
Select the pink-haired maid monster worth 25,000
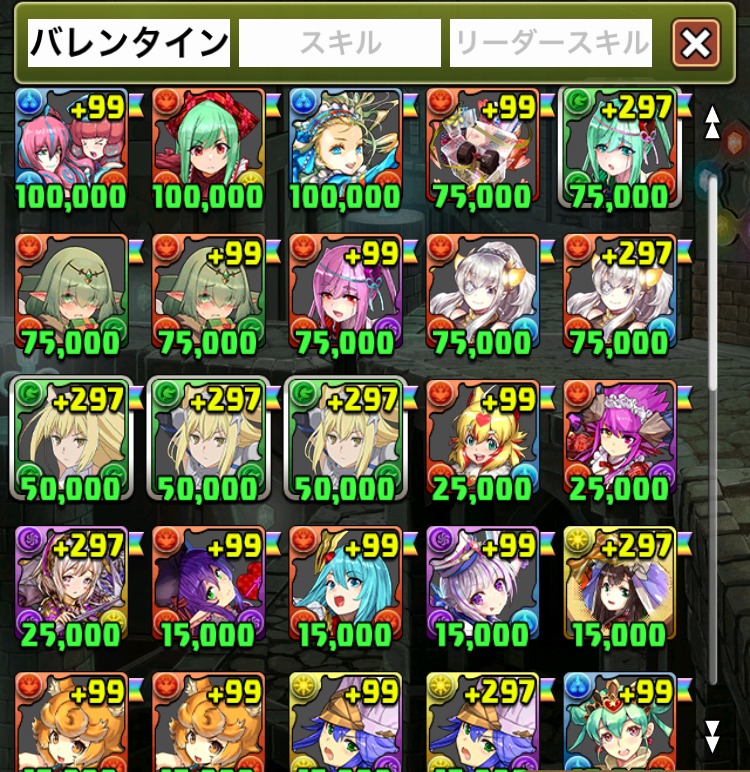[619, 440]
